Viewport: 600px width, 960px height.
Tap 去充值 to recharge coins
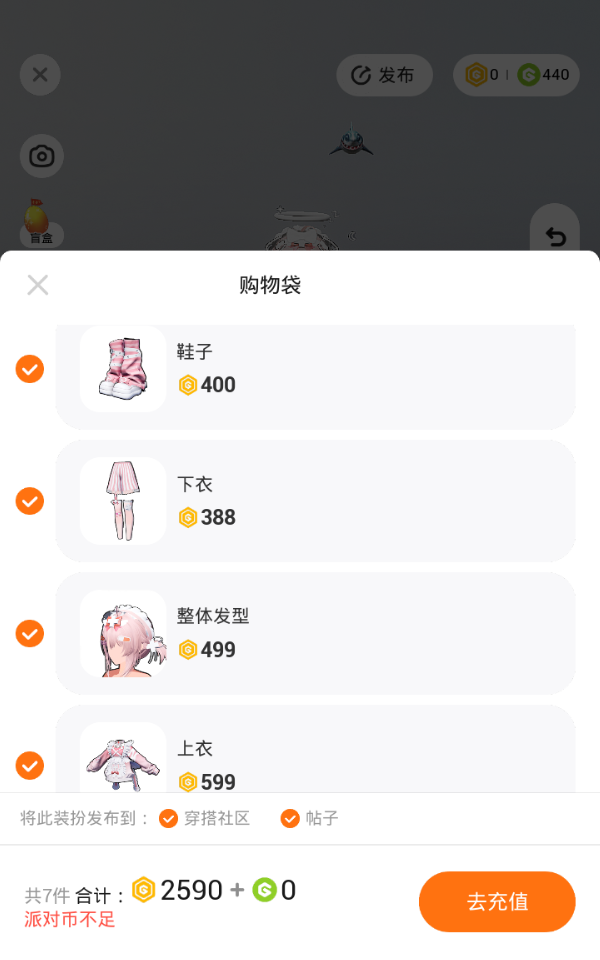click(x=497, y=901)
